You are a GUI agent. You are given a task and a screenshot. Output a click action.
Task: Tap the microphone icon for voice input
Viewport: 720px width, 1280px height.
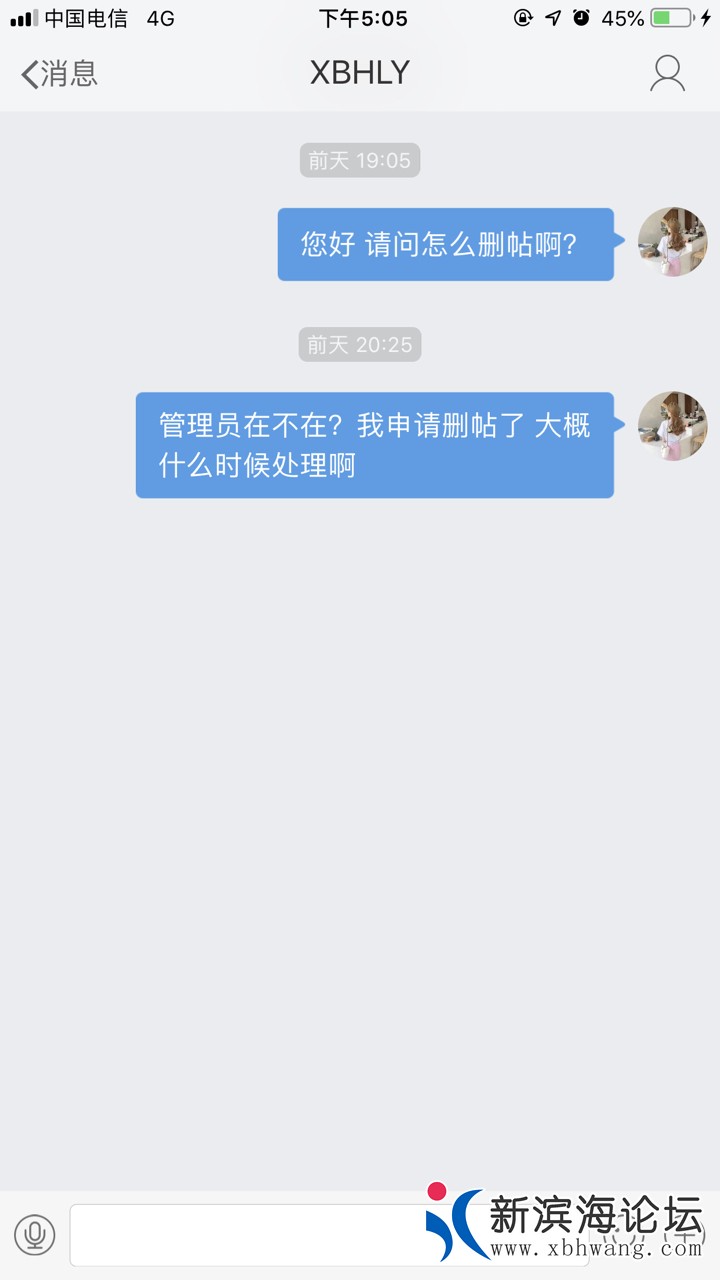pyautogui.click(x=36, y=1235)
